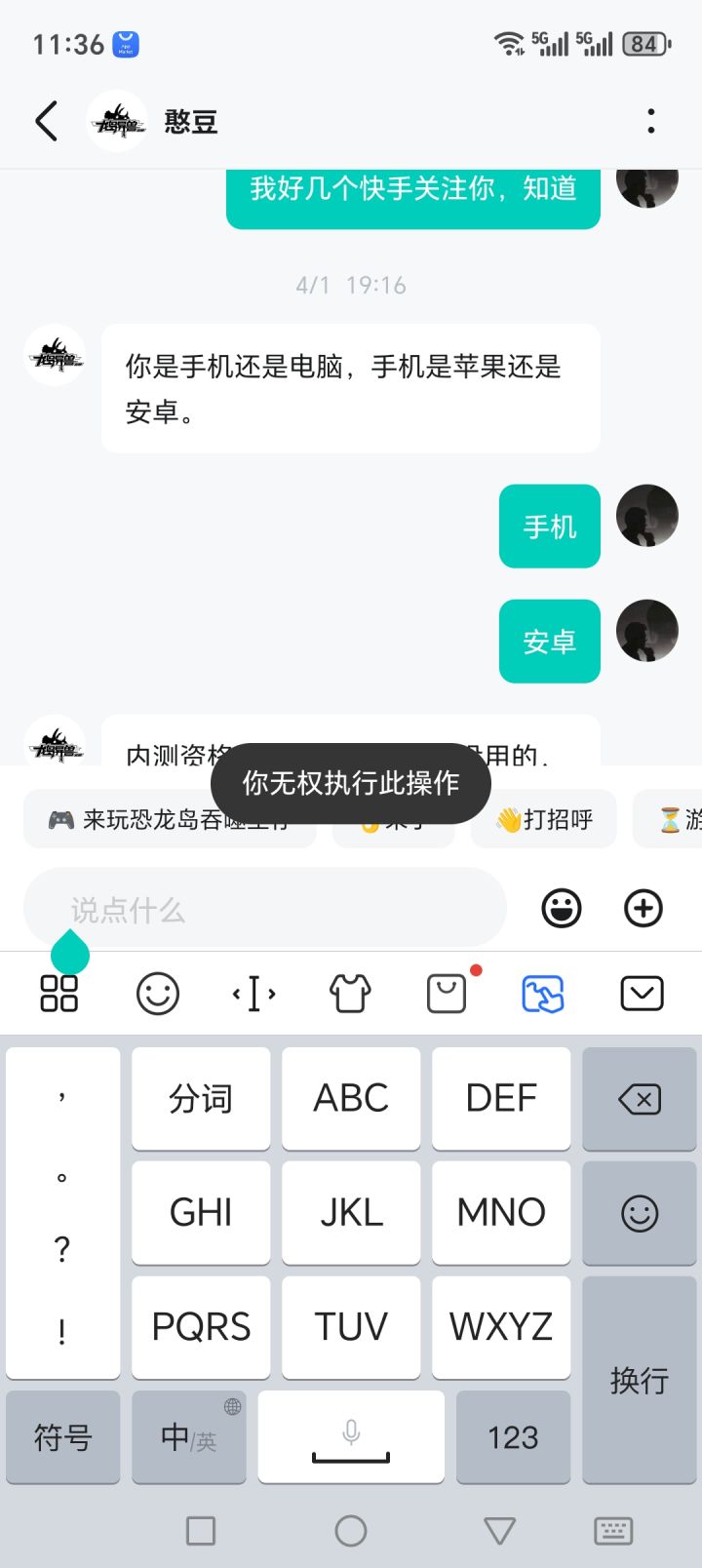Open the keyboard shop bag with red dot

[446, 993]
